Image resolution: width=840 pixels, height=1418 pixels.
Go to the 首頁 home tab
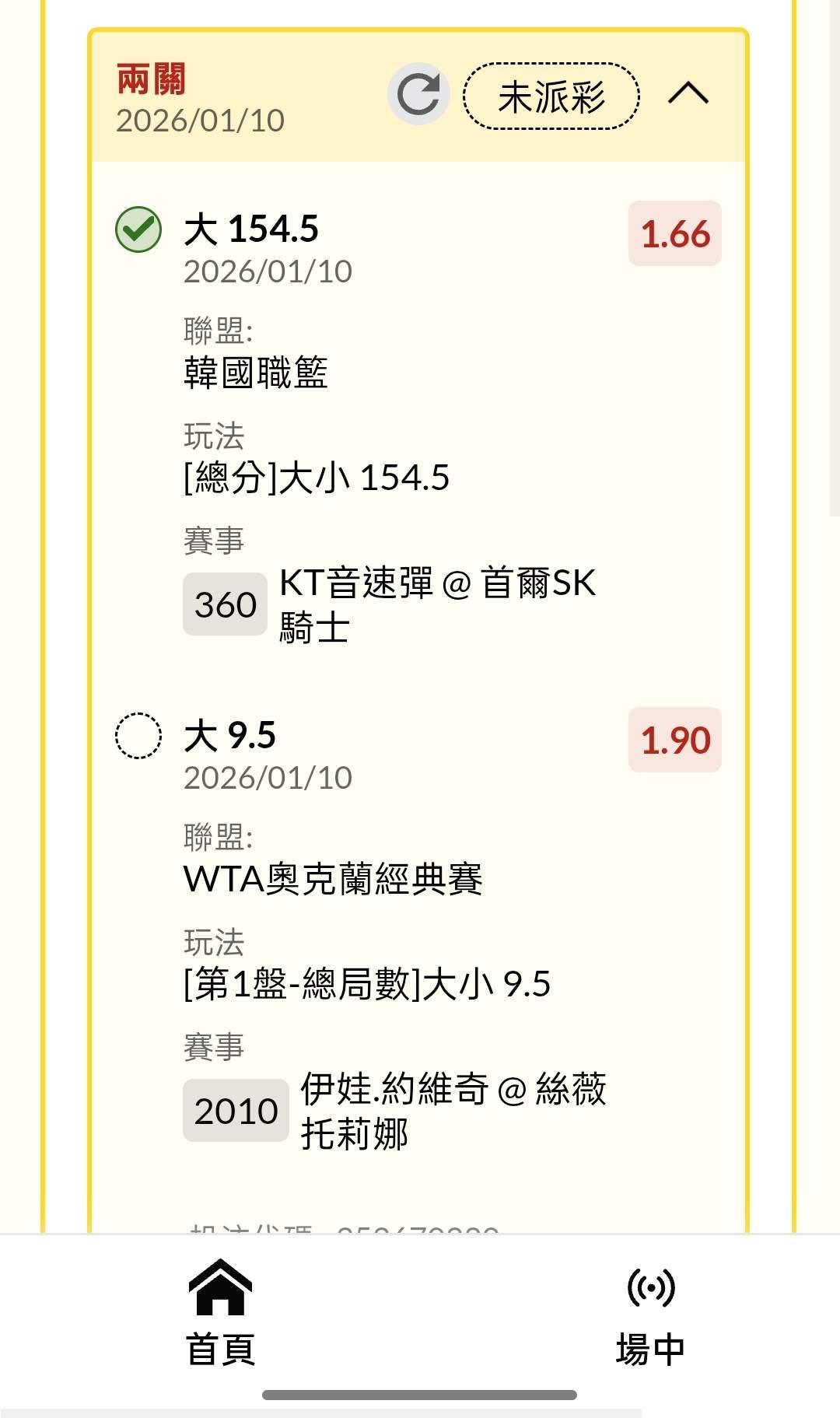click(221, 1313)
